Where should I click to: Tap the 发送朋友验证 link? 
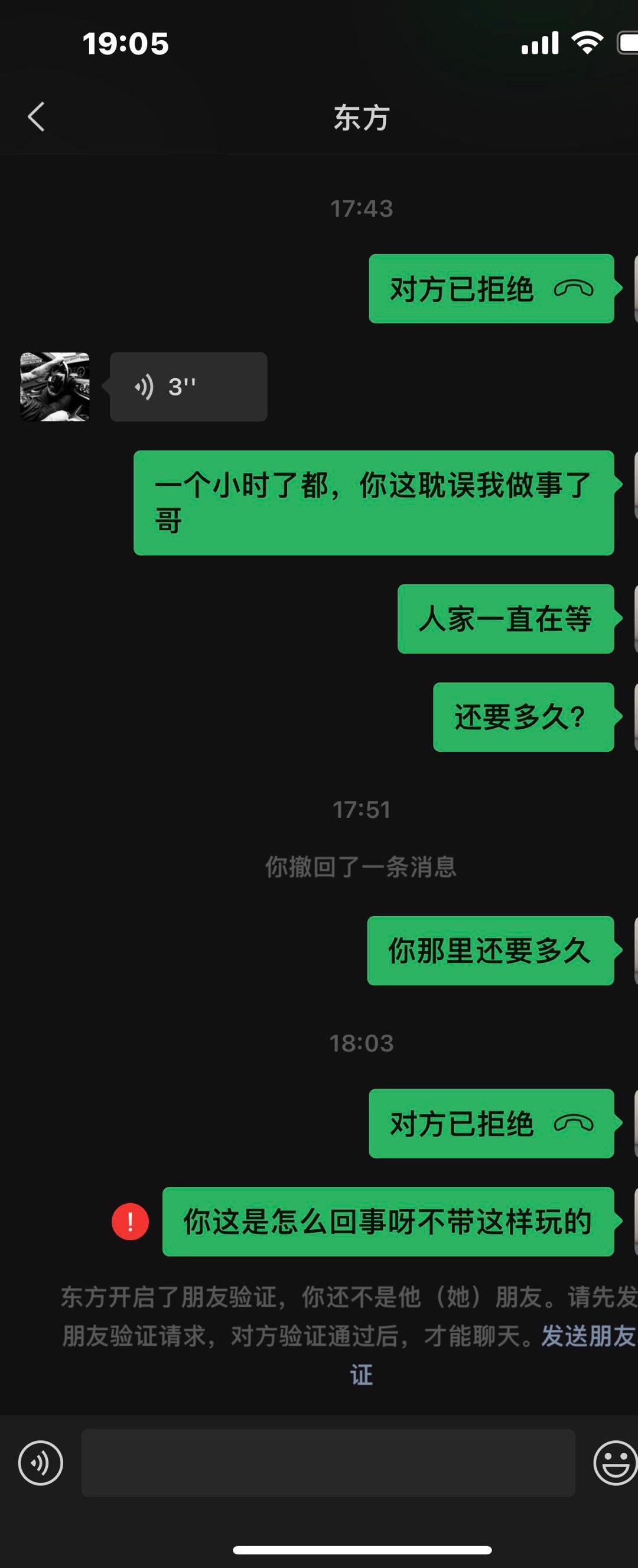point(587,1336)
